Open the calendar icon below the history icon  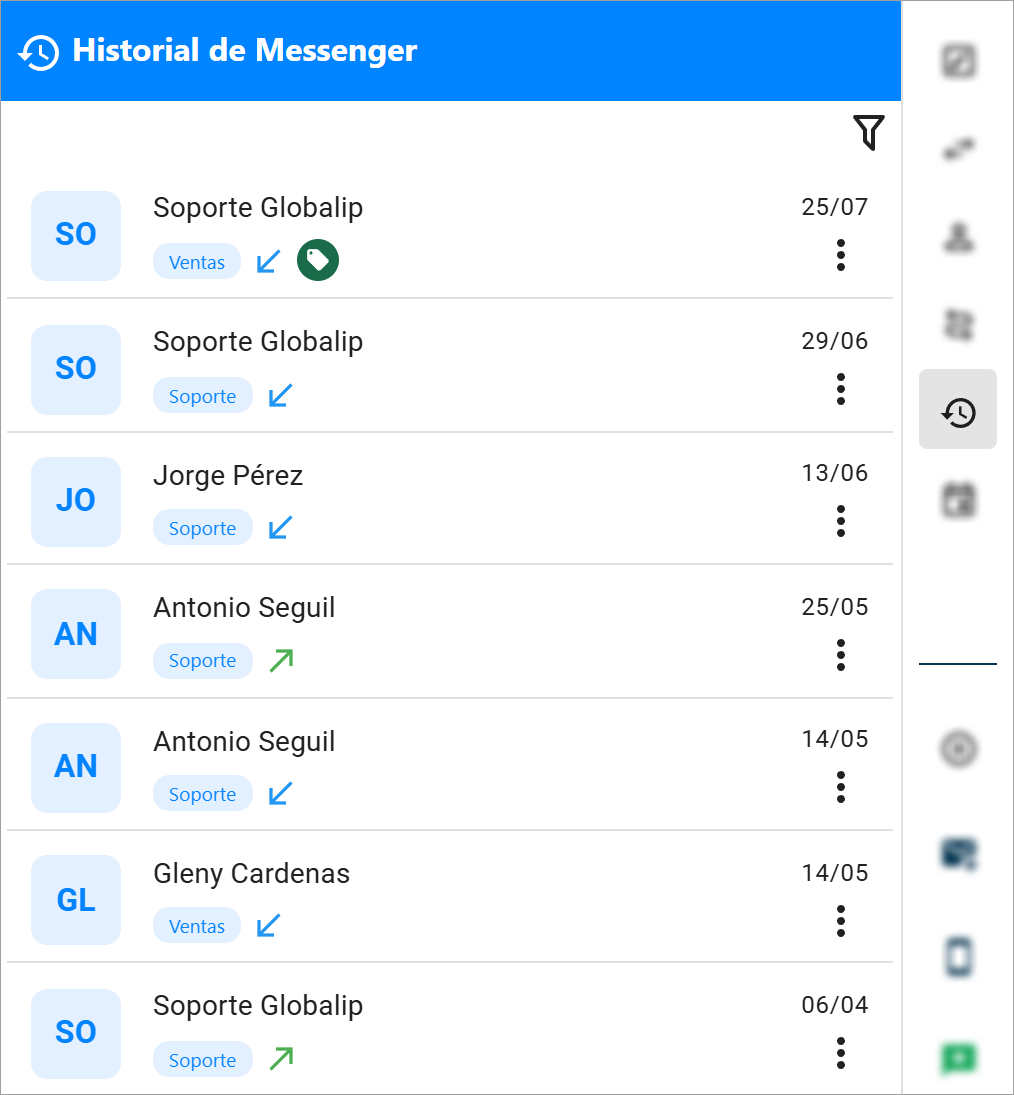pos(957,497)
